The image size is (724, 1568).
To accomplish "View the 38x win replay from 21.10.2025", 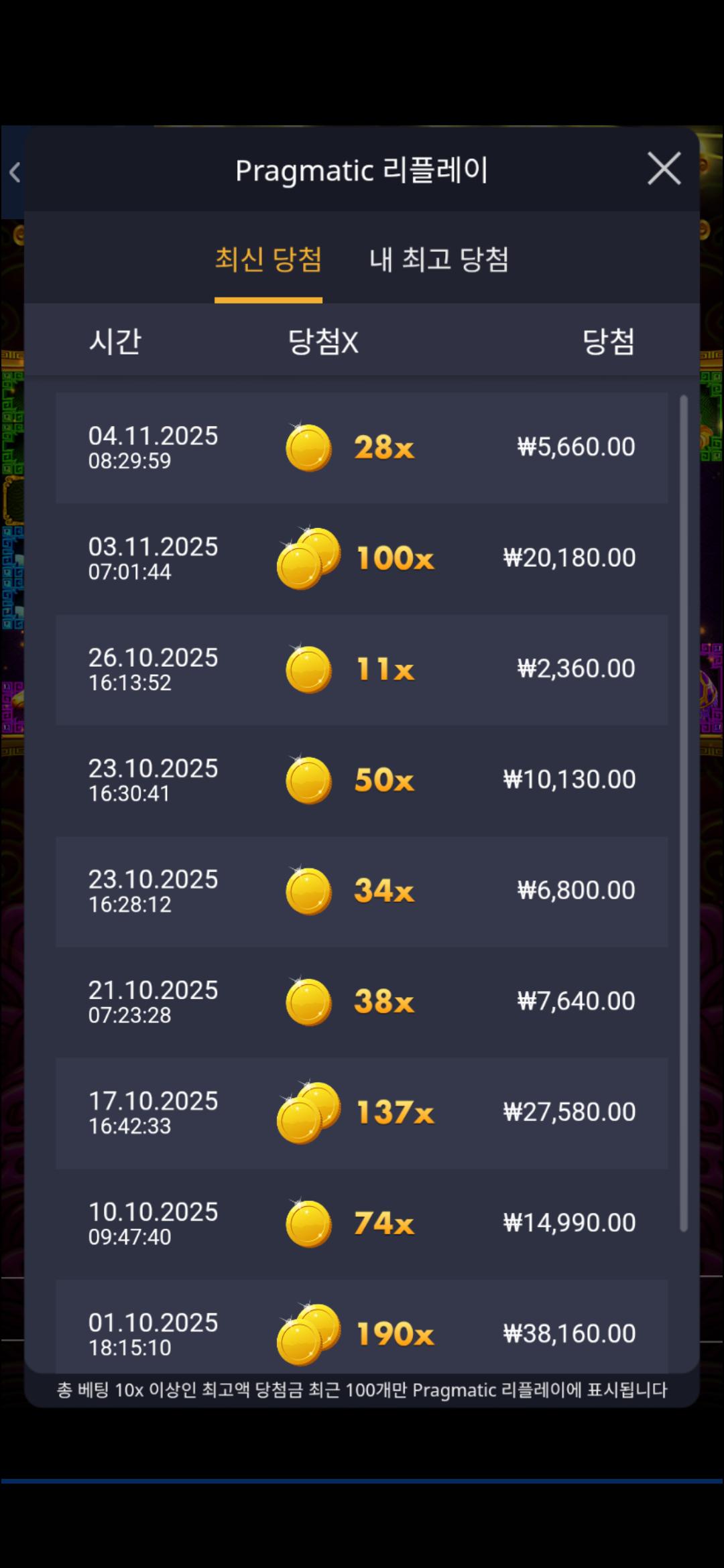I will tap(361, 1002).
